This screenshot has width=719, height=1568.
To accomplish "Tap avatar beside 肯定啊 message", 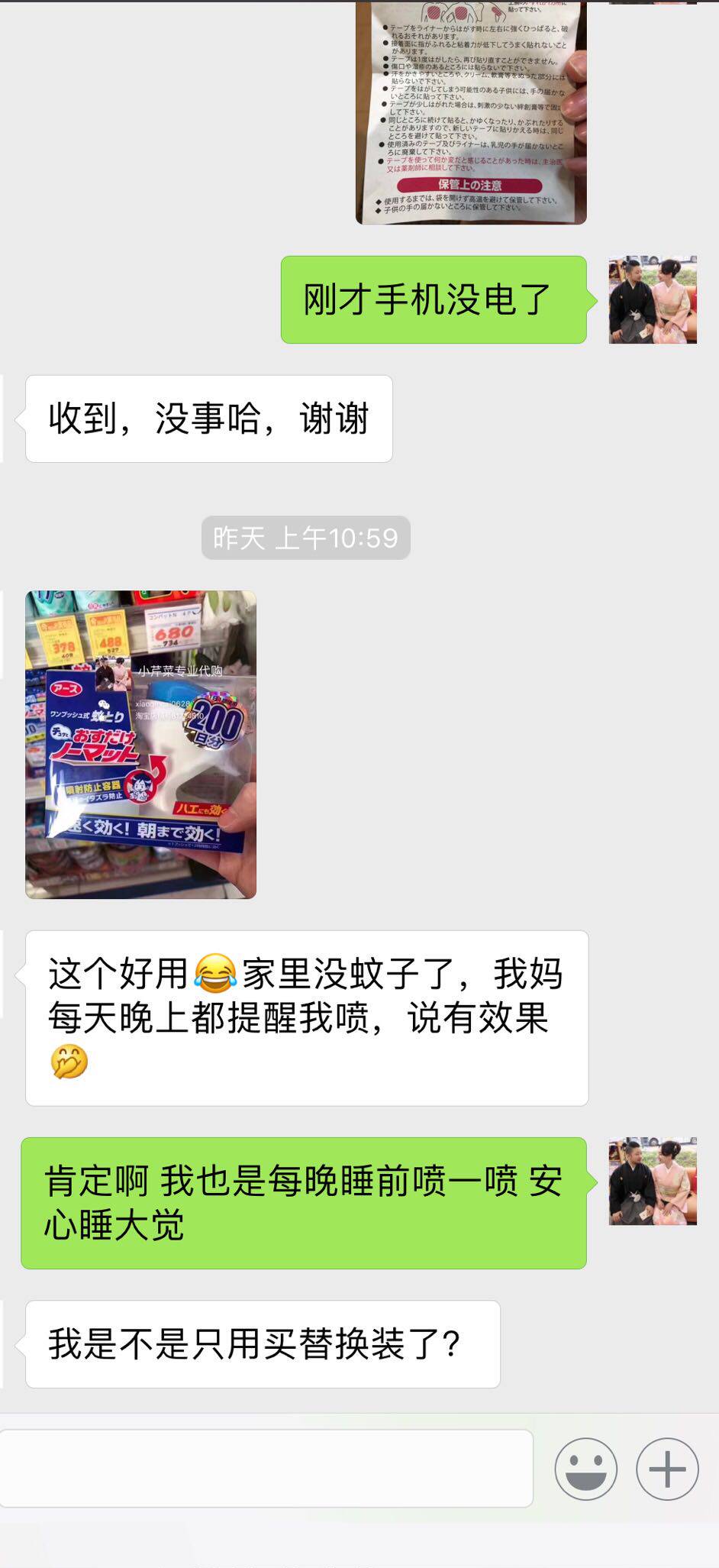I will pos(653,1181).
